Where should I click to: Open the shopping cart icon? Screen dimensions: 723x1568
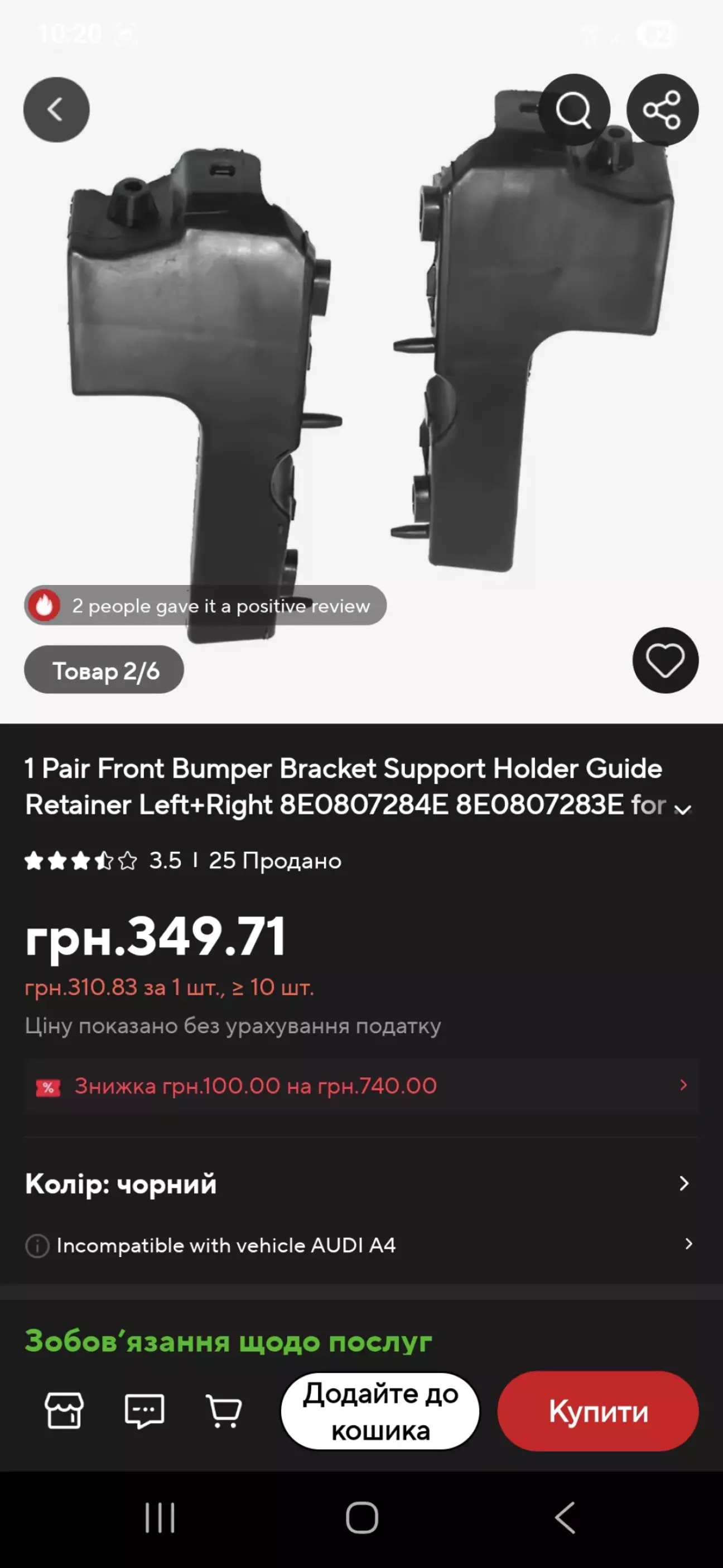225,1411
